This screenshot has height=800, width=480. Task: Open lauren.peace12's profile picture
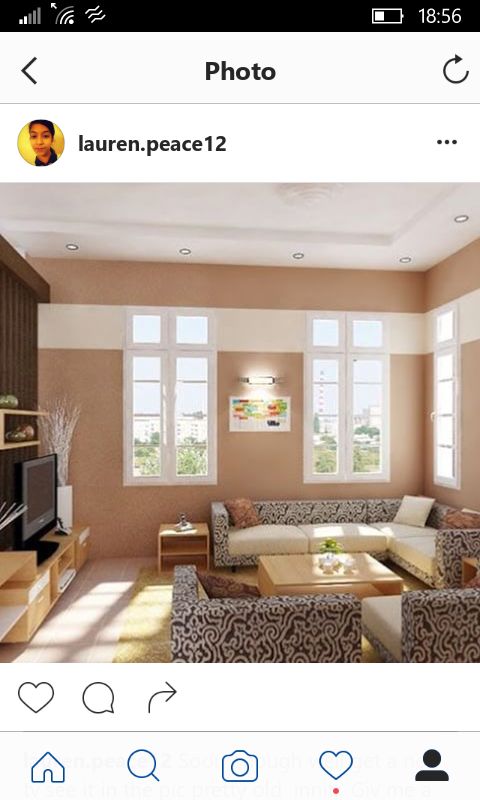(x=41, y=143)
